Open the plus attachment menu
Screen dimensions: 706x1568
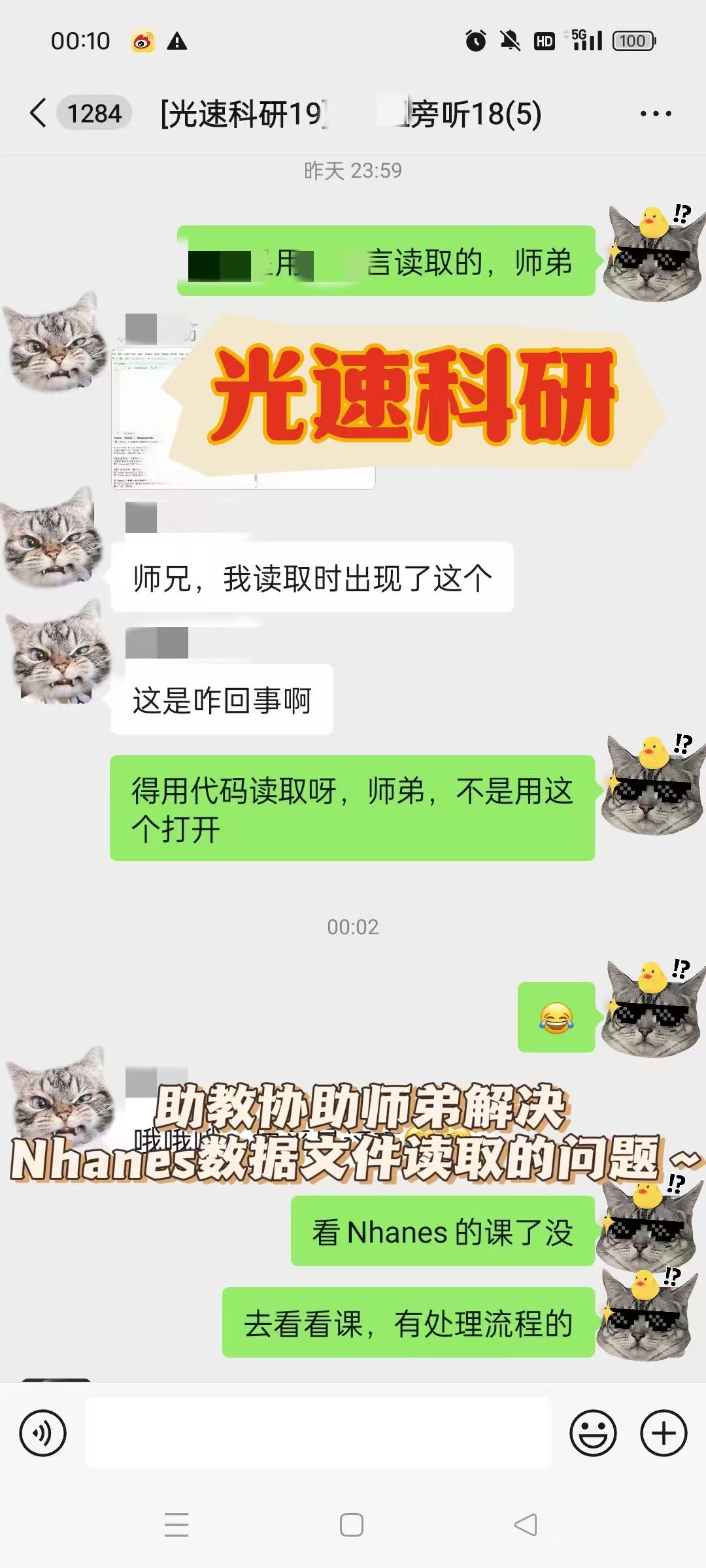[x=664, y=1433]
